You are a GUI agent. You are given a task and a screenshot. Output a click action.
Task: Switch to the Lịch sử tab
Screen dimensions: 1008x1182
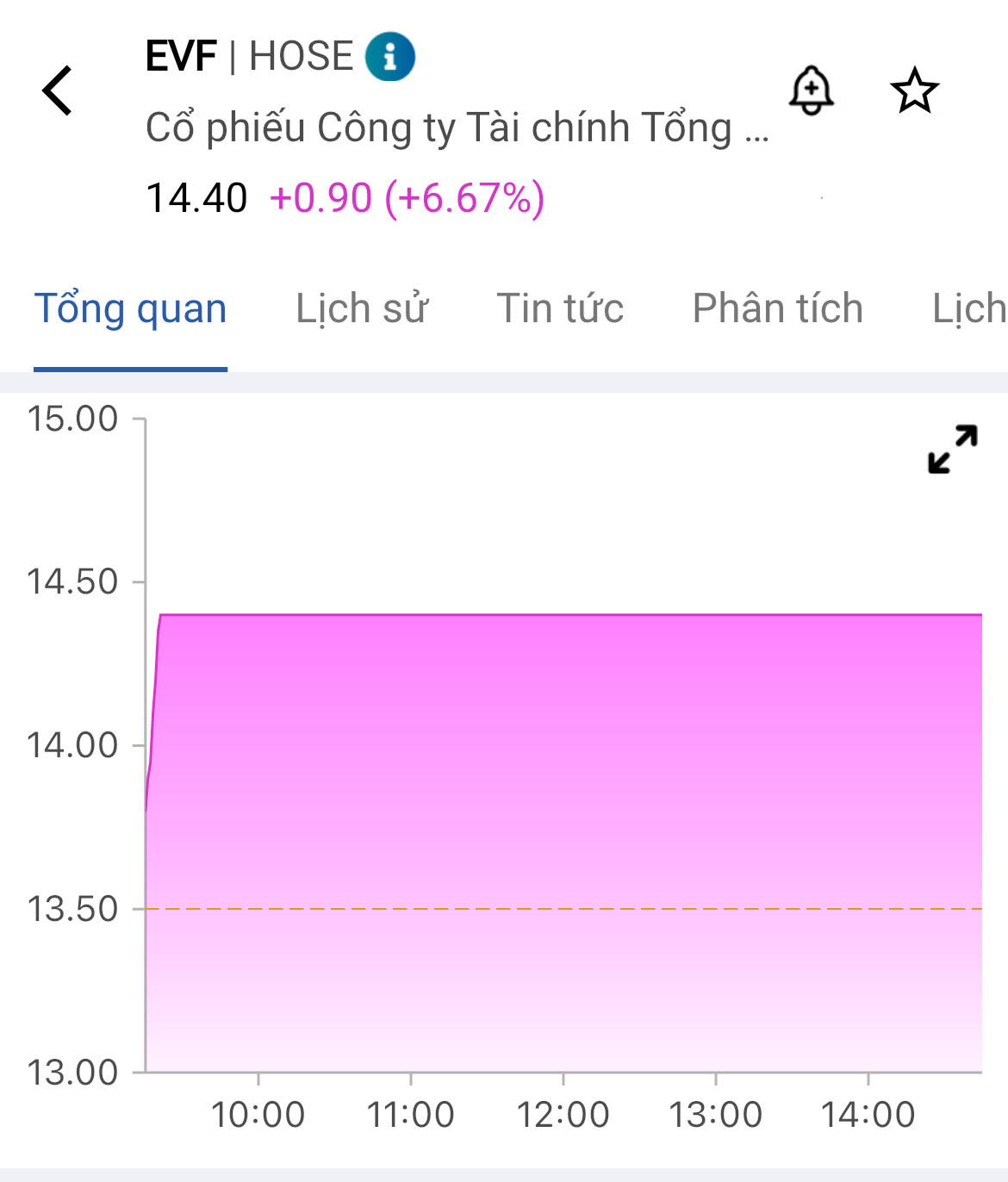coord(361,308)
